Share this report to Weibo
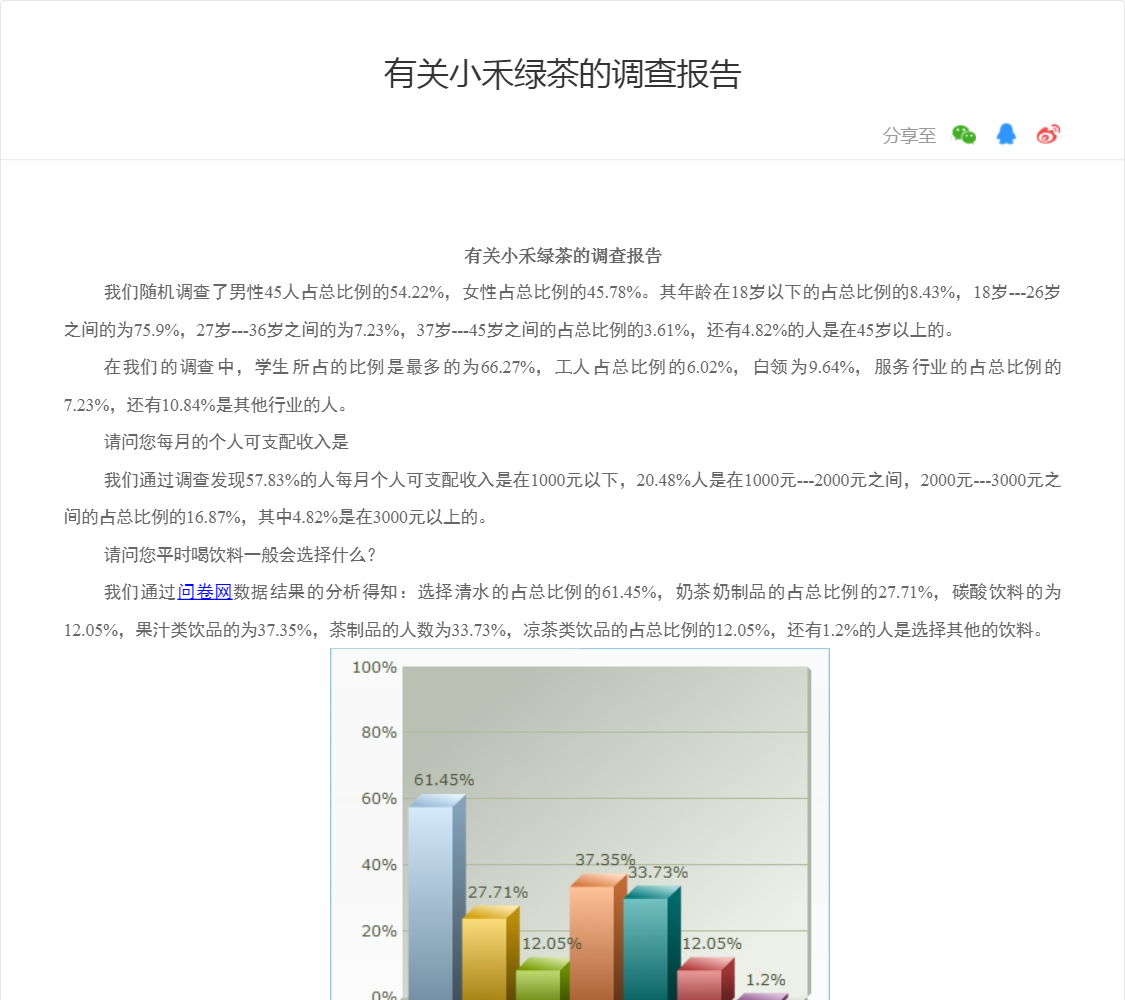The image size is (1125, 1000). pos(1048,135)
